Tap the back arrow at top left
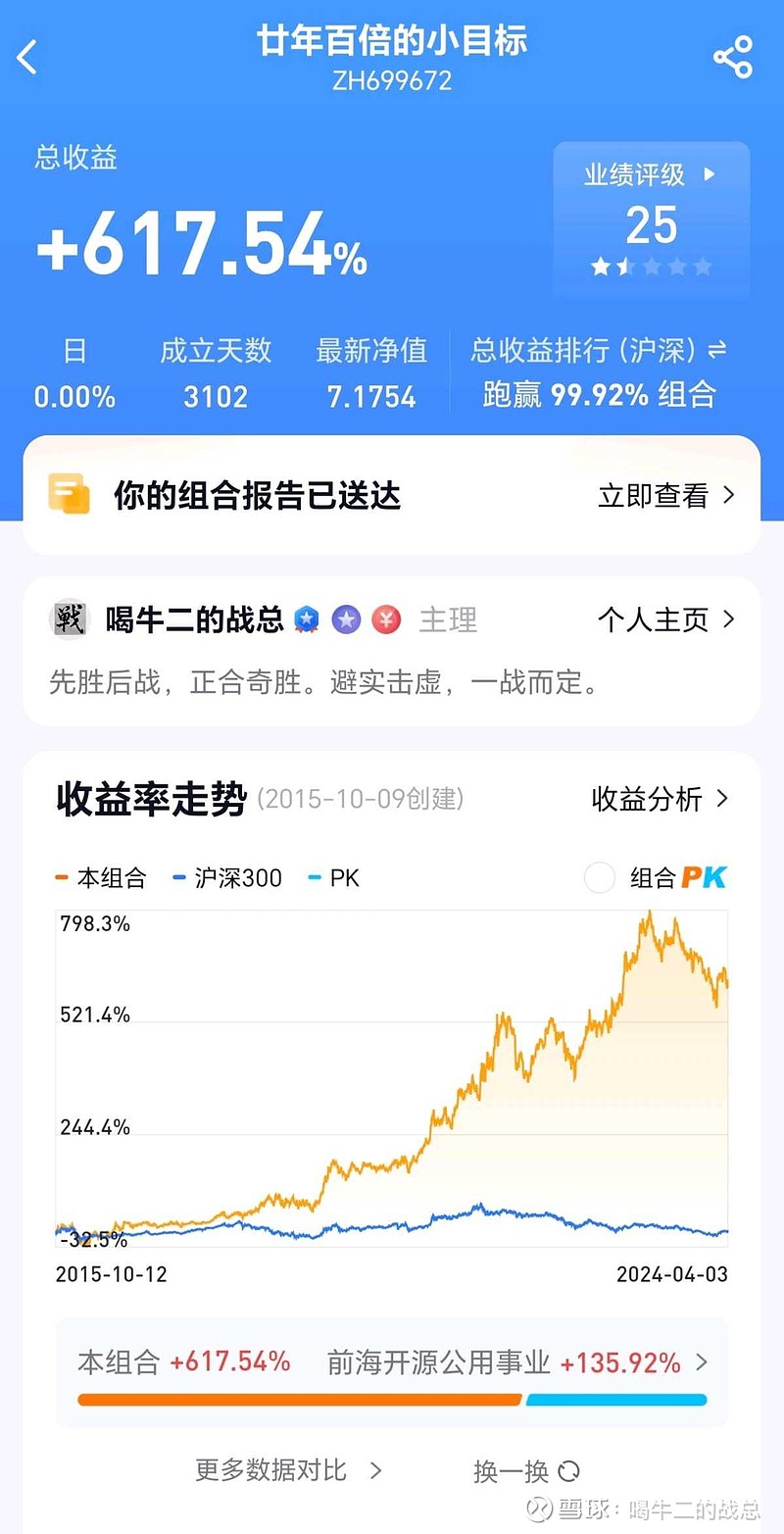 coord(26,56)
